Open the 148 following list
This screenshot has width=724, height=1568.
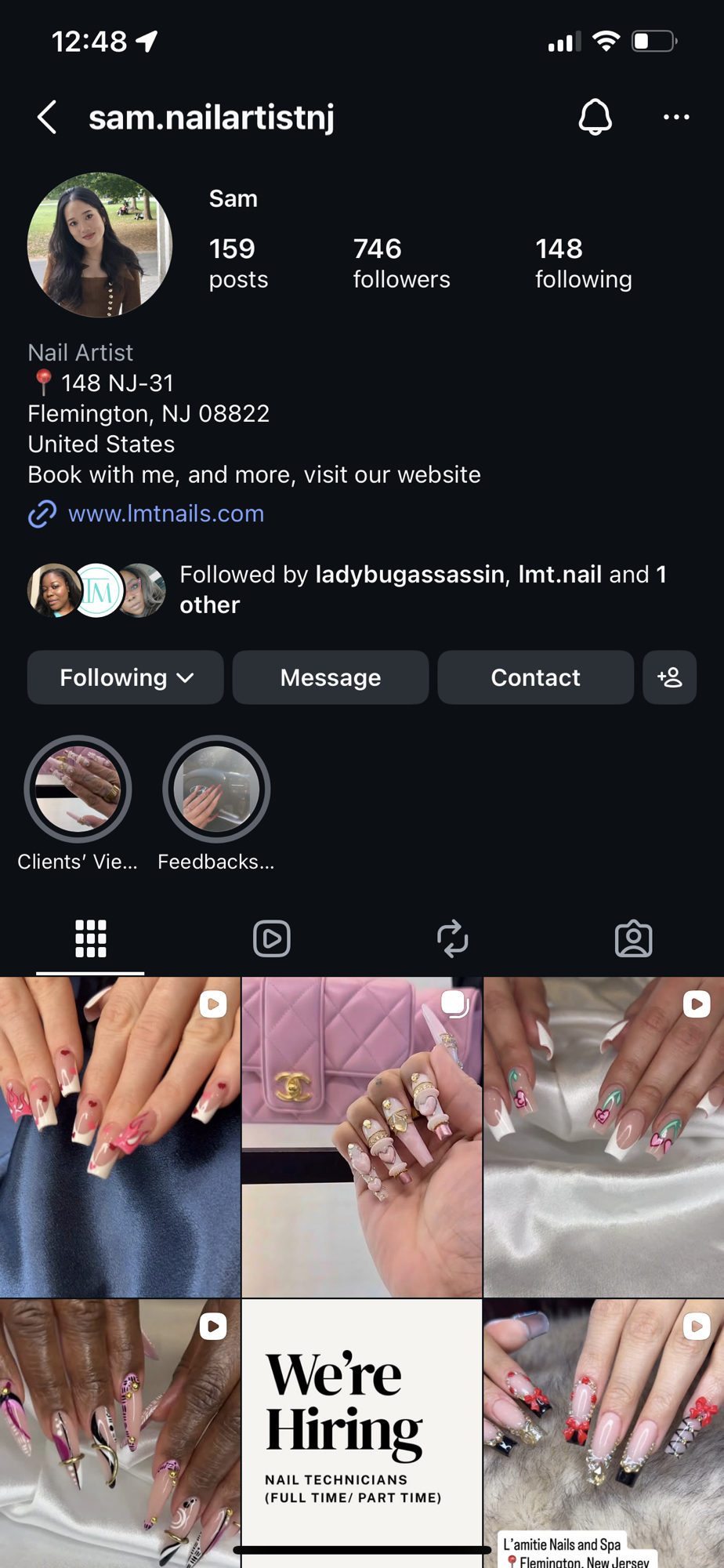[x=583, y=263]
